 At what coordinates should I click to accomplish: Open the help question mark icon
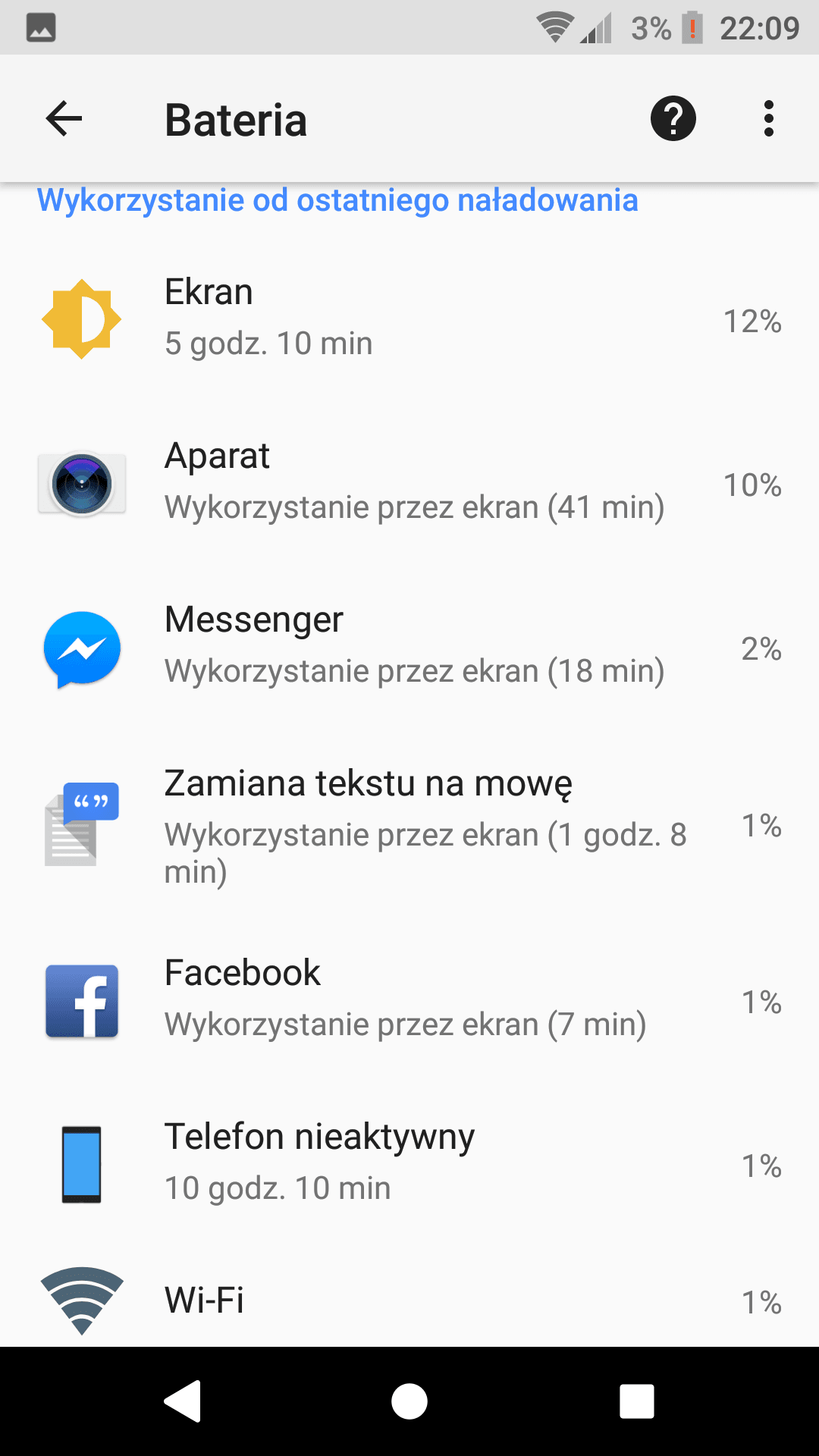coord(673,119)
